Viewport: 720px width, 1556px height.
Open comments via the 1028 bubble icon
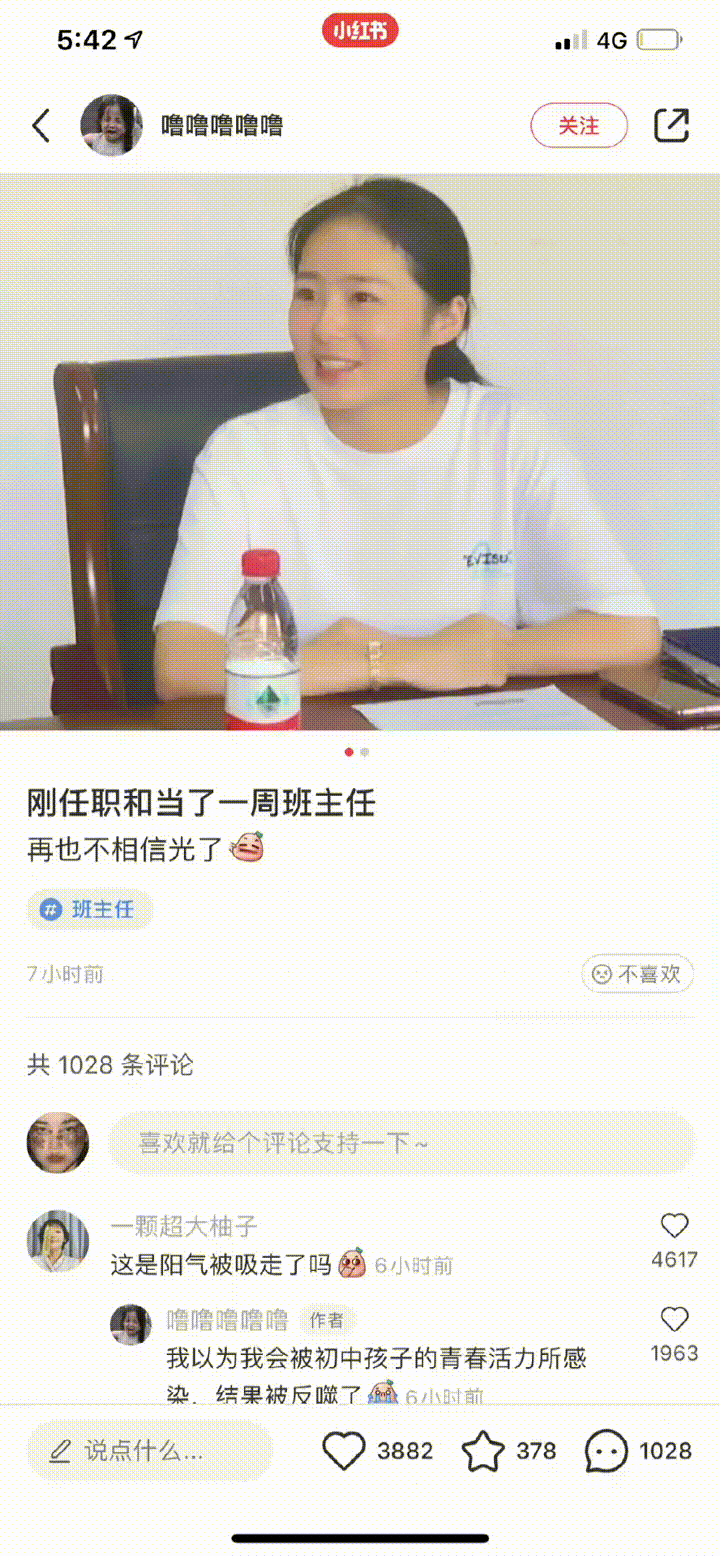[606, 1451]
